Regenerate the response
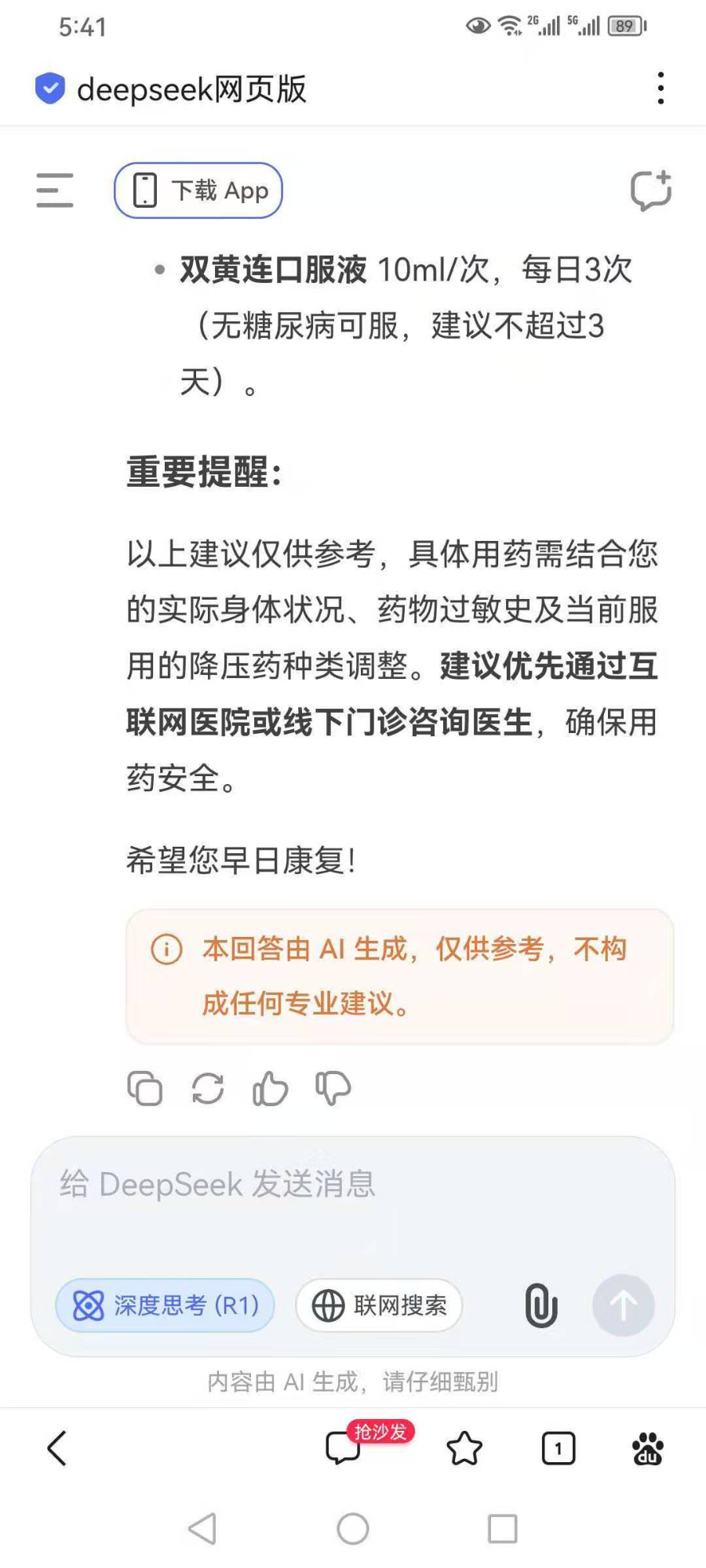Screen dimensions: 706x1568 208,1088
